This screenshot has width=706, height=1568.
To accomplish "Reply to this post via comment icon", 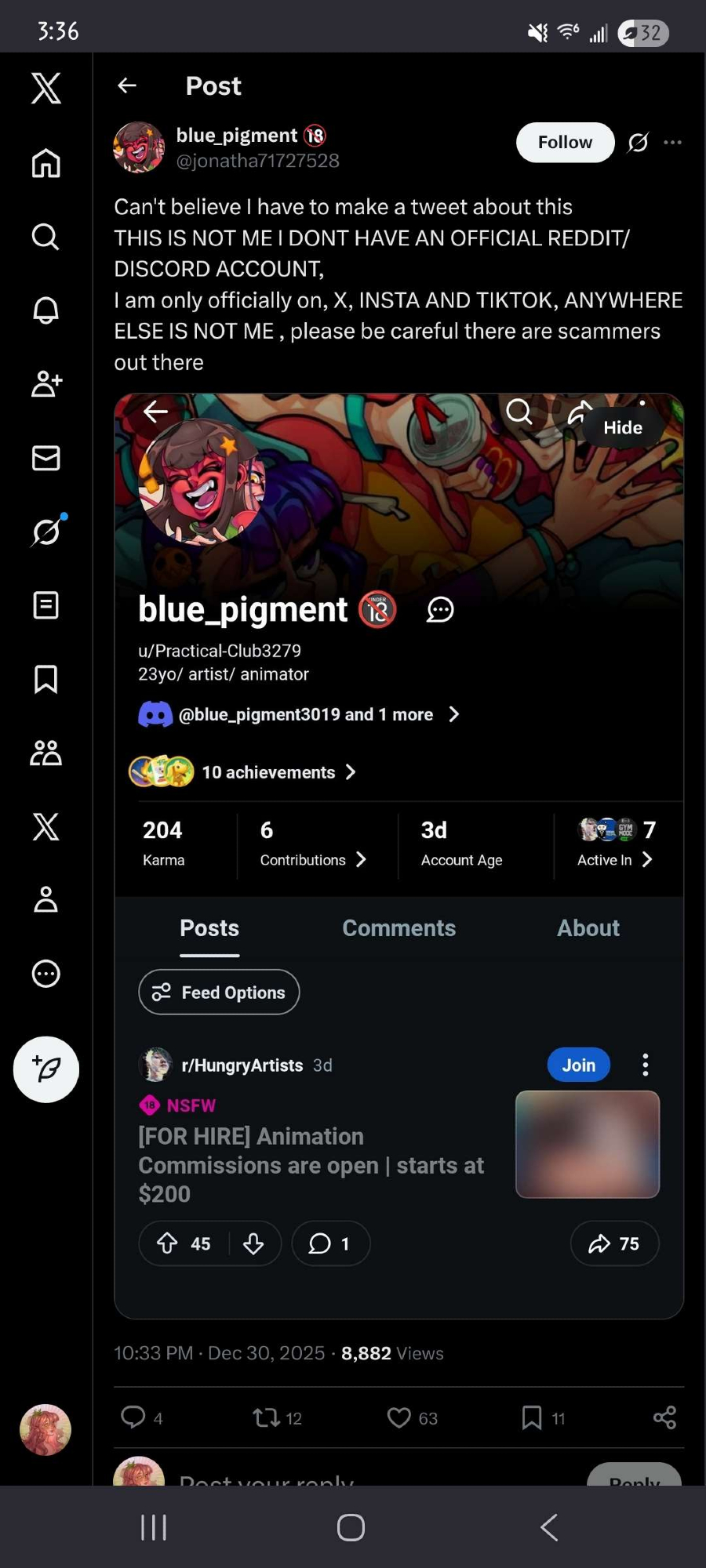I will coord(133,1417).
